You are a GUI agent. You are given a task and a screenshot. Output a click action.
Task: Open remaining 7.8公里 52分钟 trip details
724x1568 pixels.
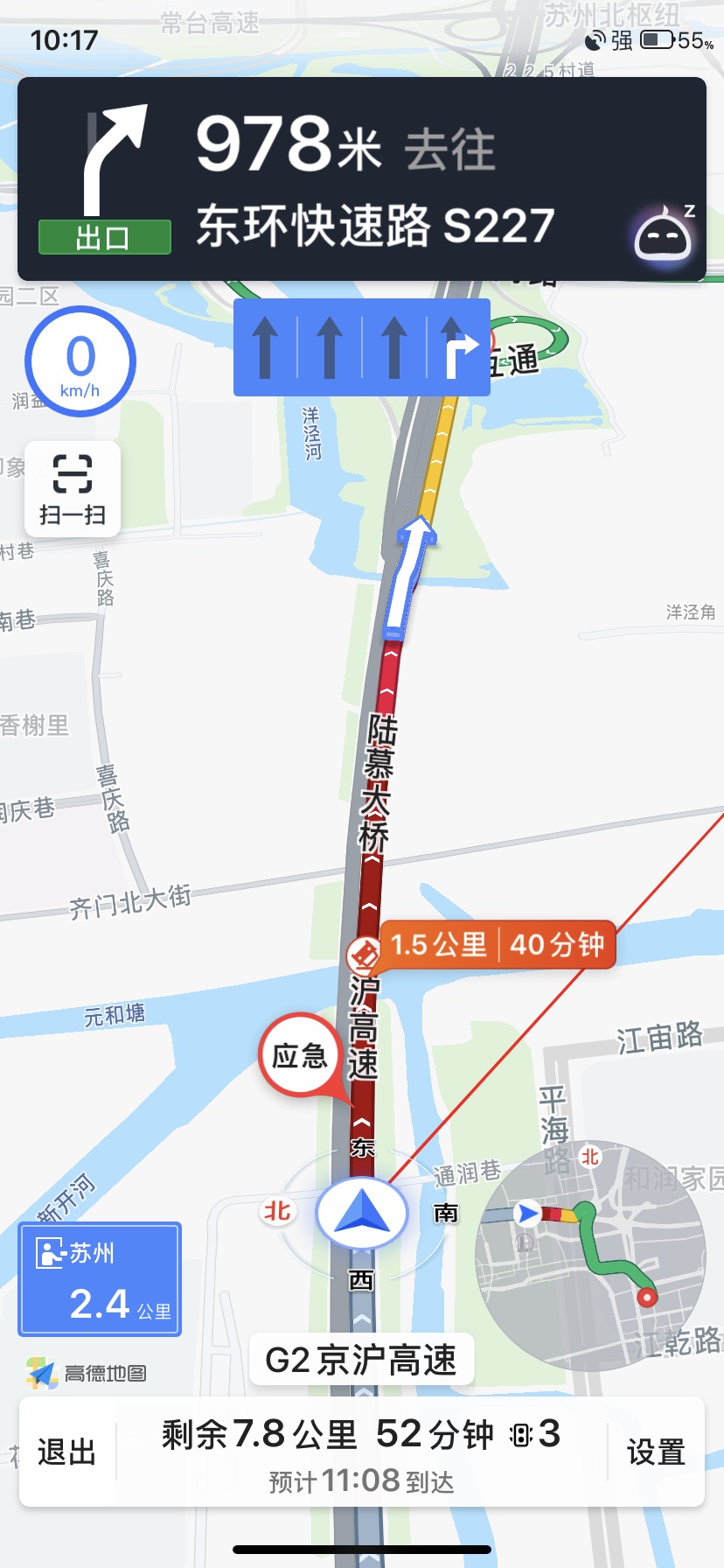[x=361, y=1452]
